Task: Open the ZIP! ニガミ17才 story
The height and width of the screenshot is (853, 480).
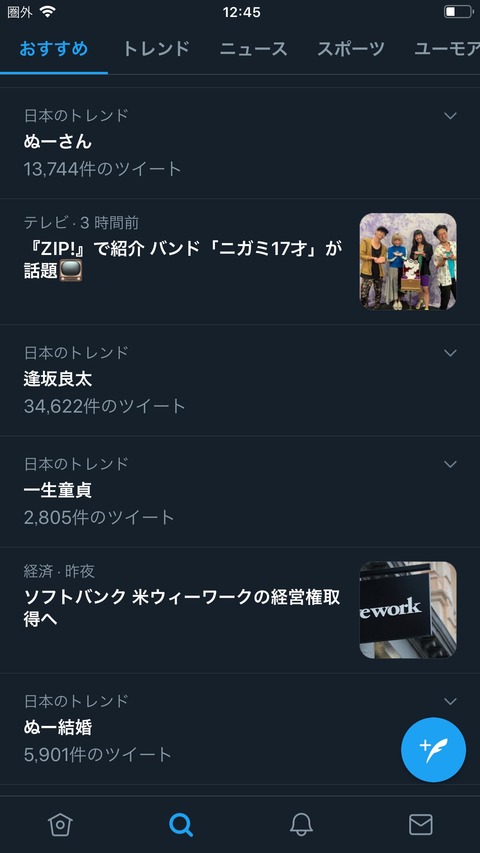Action: [x=240, y=262]
